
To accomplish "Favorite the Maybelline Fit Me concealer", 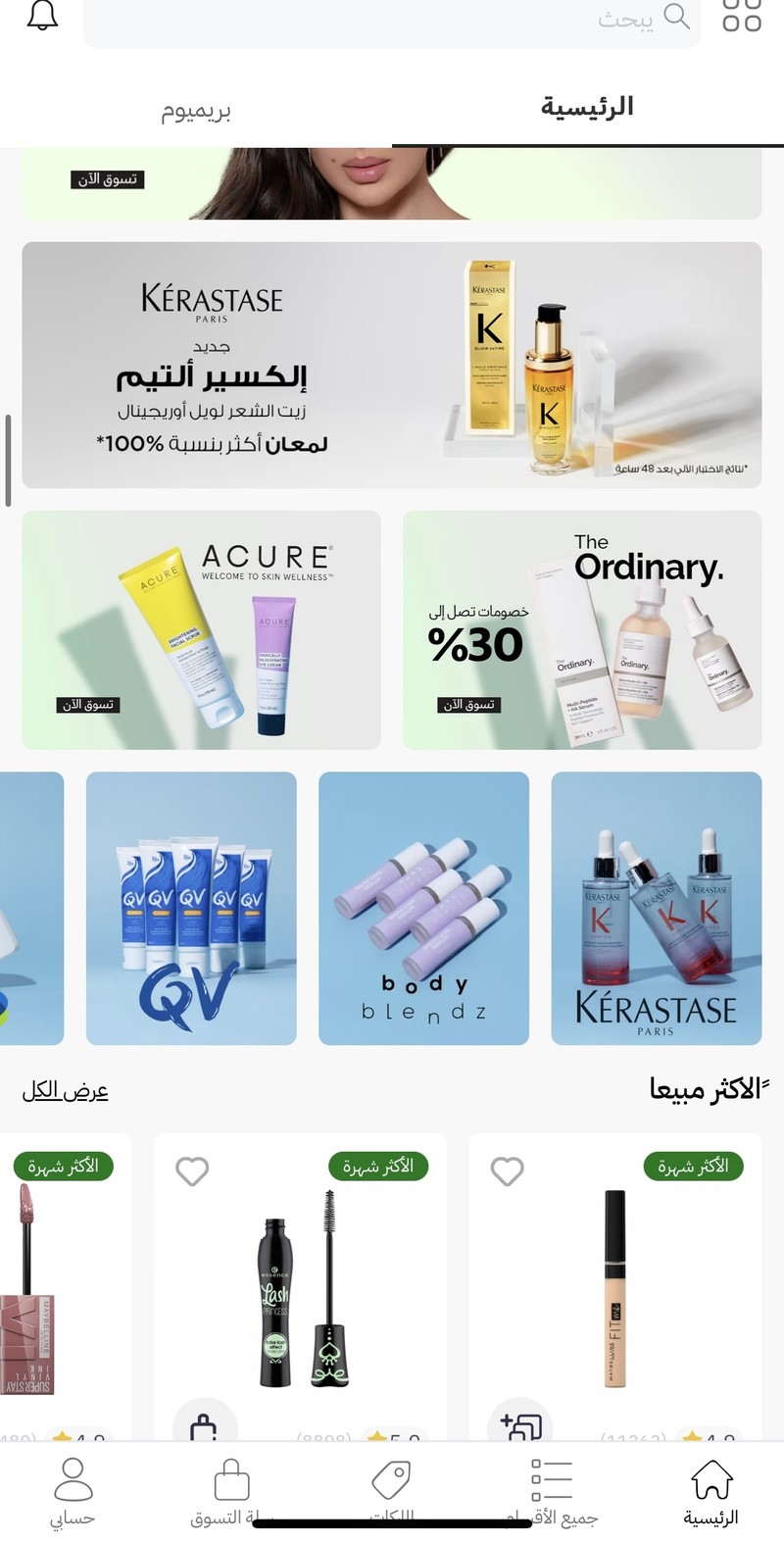I will coord(507,1170).
